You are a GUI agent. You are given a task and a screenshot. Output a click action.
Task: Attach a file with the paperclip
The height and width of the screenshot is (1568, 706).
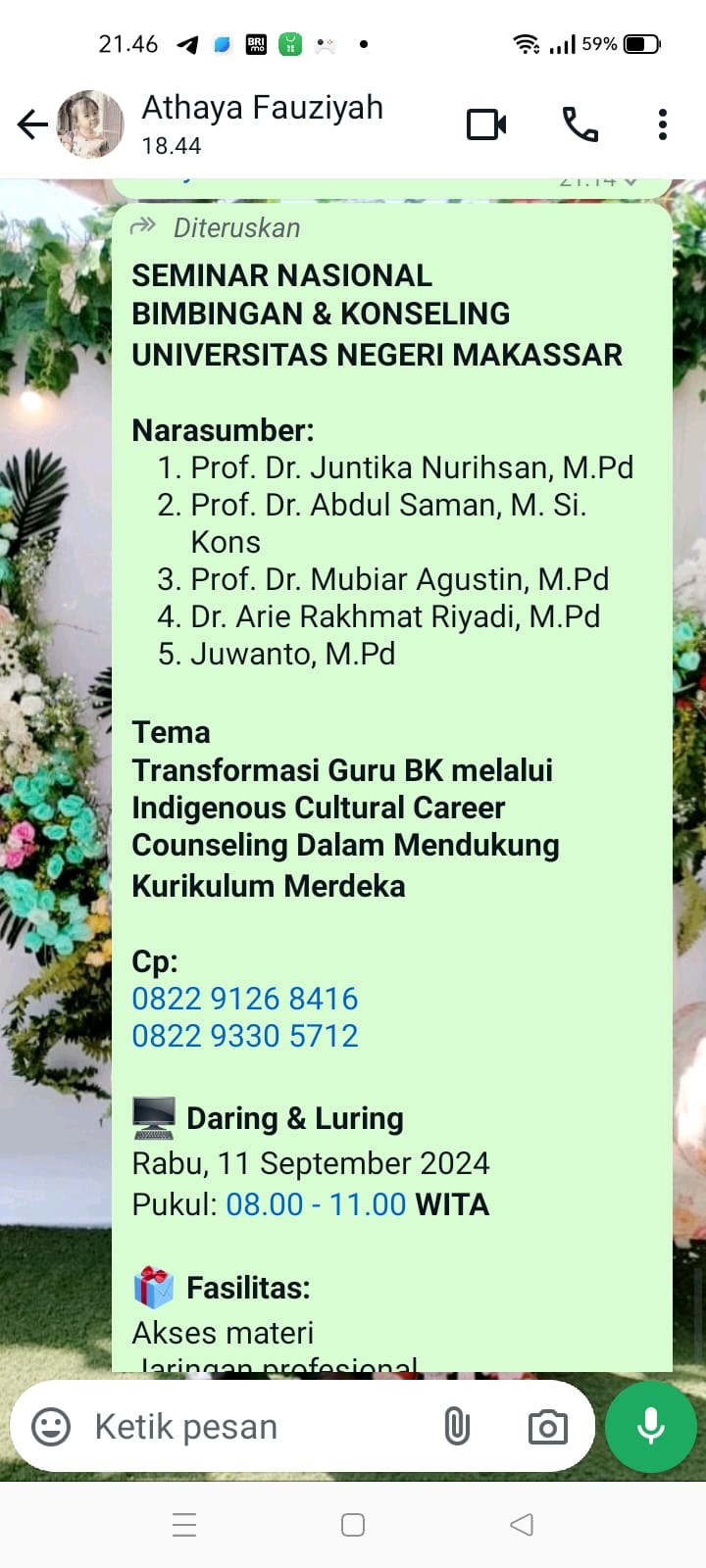(x=457, y=1427)
